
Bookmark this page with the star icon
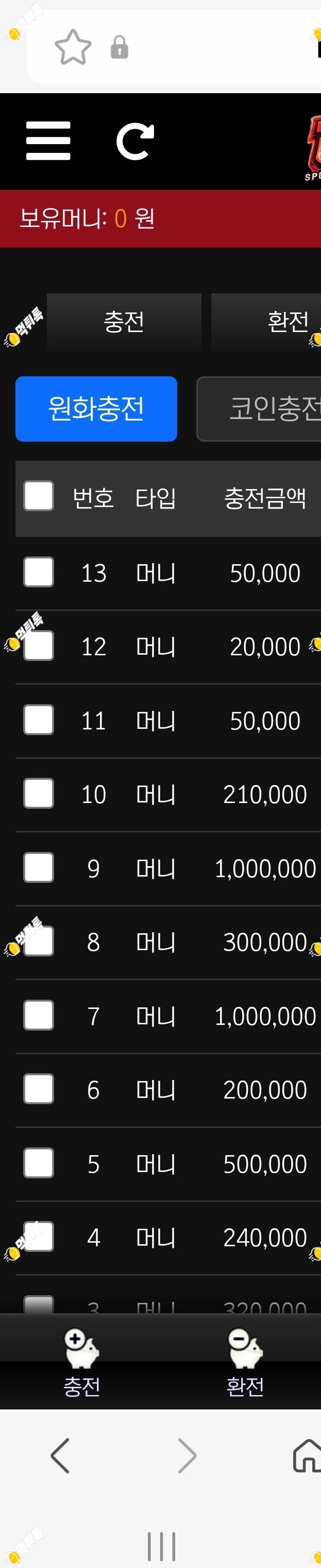point(73,47)
